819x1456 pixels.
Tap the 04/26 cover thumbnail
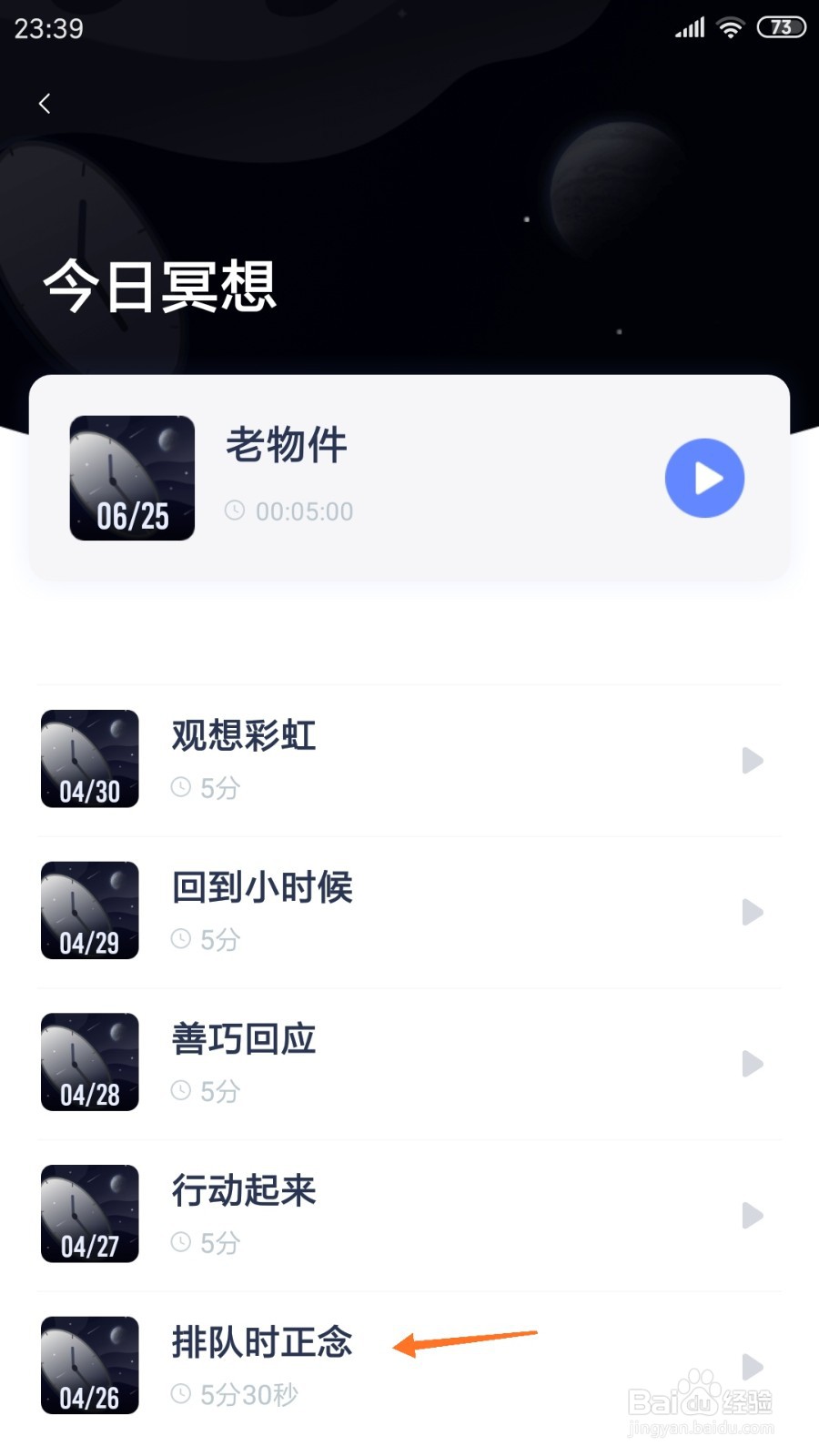click(88, 1366)
